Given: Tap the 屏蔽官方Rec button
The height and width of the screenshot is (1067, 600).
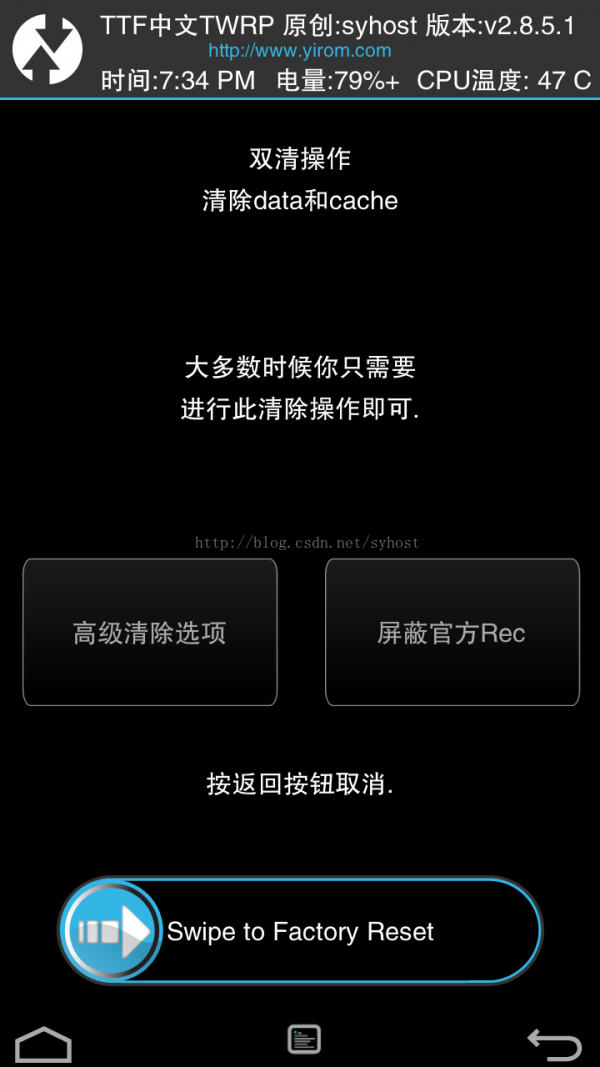Looking at the screenshot, I should [x=452, y=632].
